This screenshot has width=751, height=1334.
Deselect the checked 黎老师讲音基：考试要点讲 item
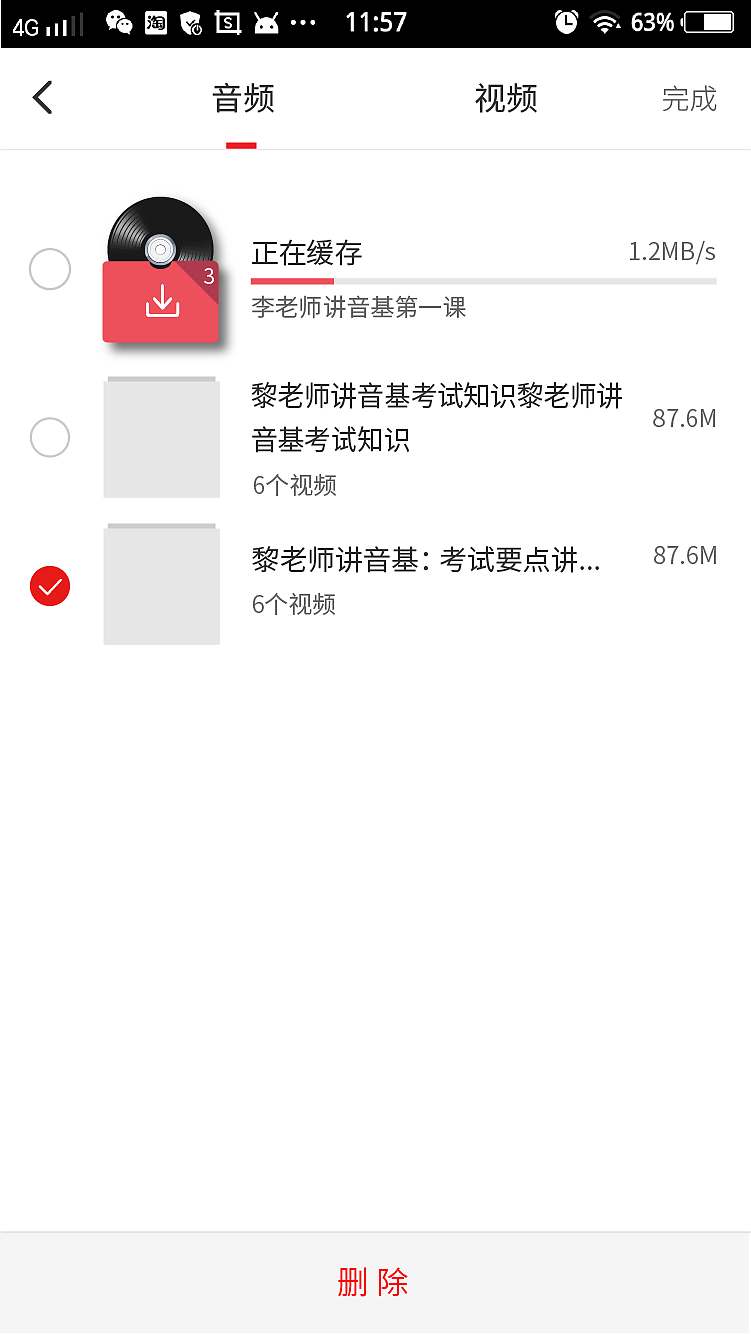point(50,586)
